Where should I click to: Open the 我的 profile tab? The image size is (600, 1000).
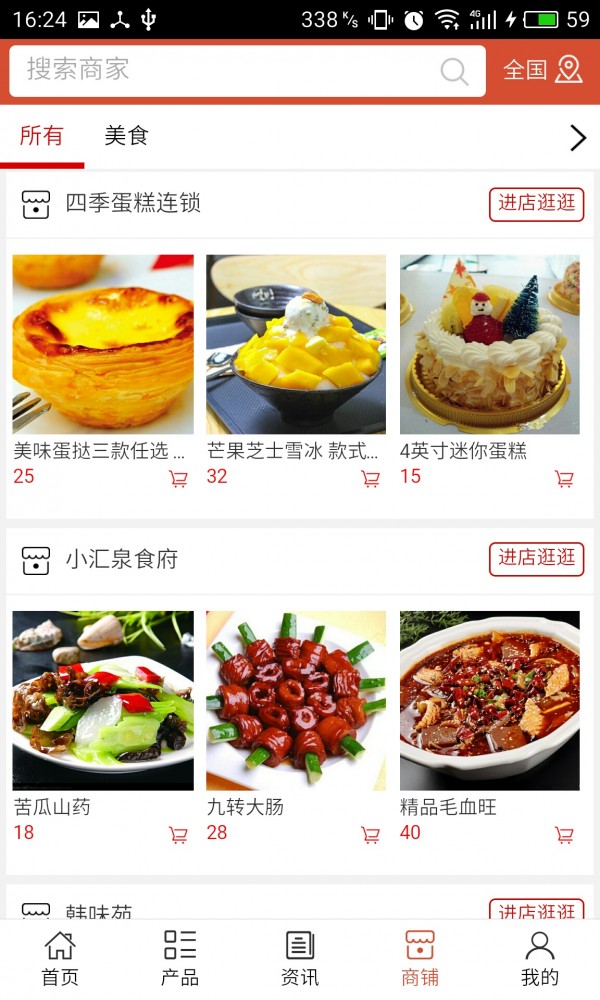540,958
